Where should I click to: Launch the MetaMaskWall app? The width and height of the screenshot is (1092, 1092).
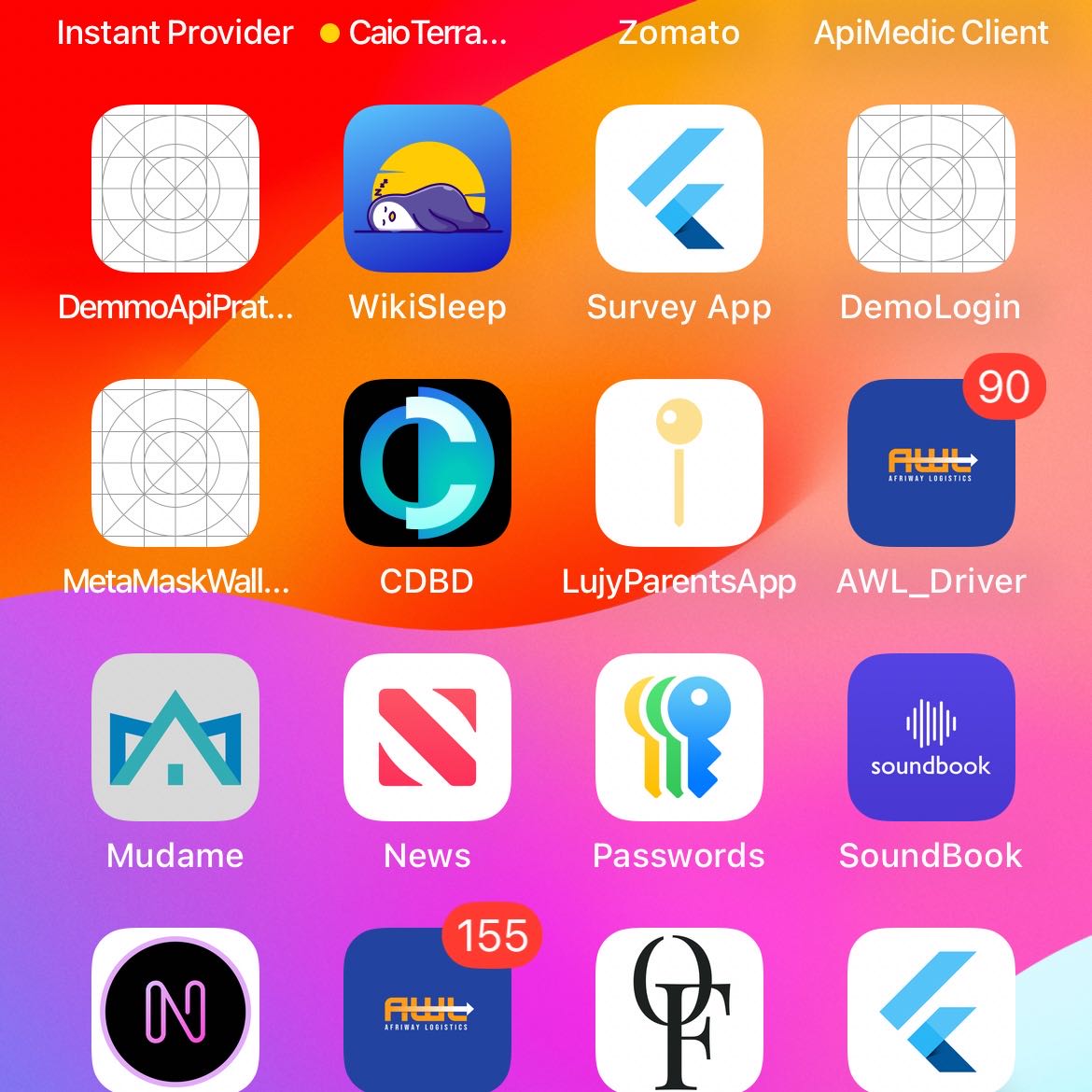(x=175, y=463)
